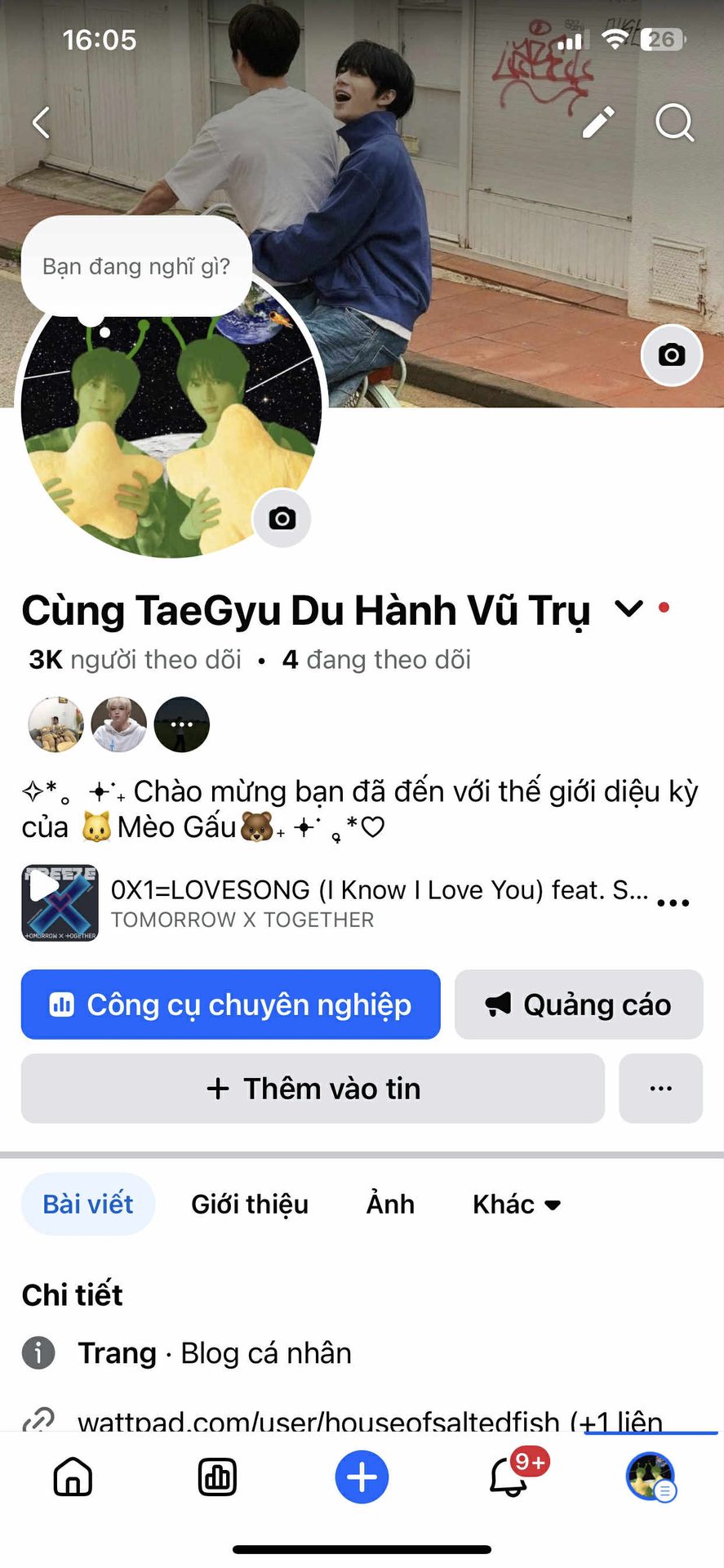Select Thêm vào tin
Viewport: 724px width, 1568px height.
(x=313, y=1089)
